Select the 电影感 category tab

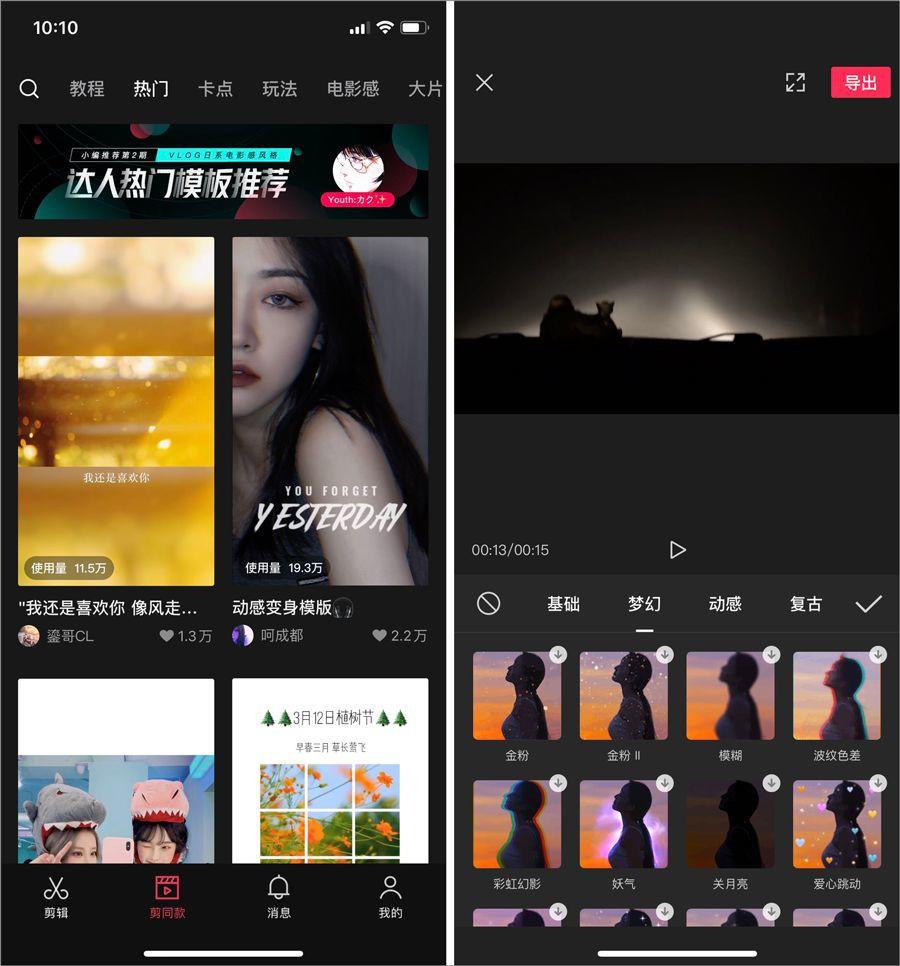click(x=353, y=89)
